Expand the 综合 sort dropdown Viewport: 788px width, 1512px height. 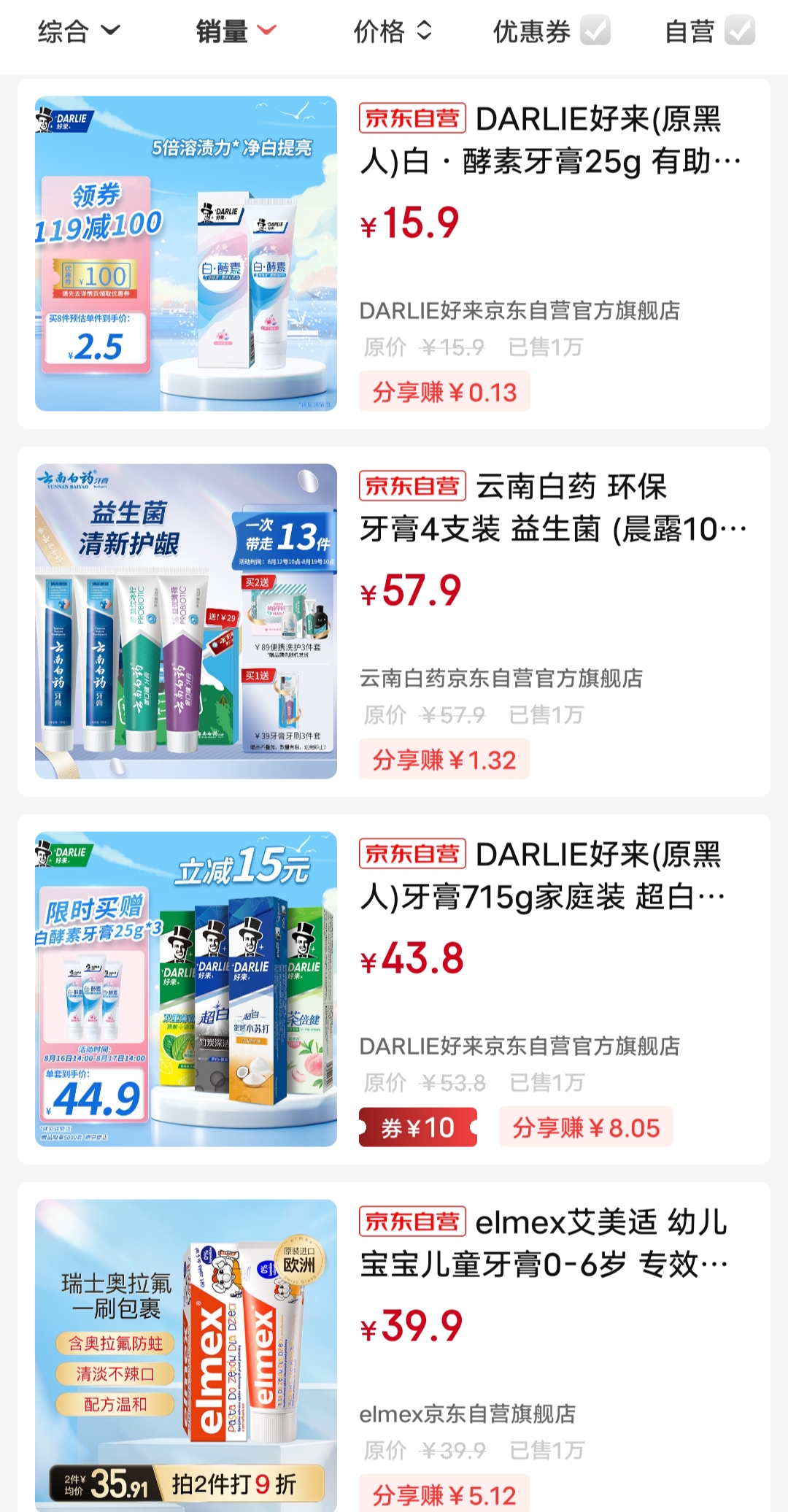tap(78, 31)
